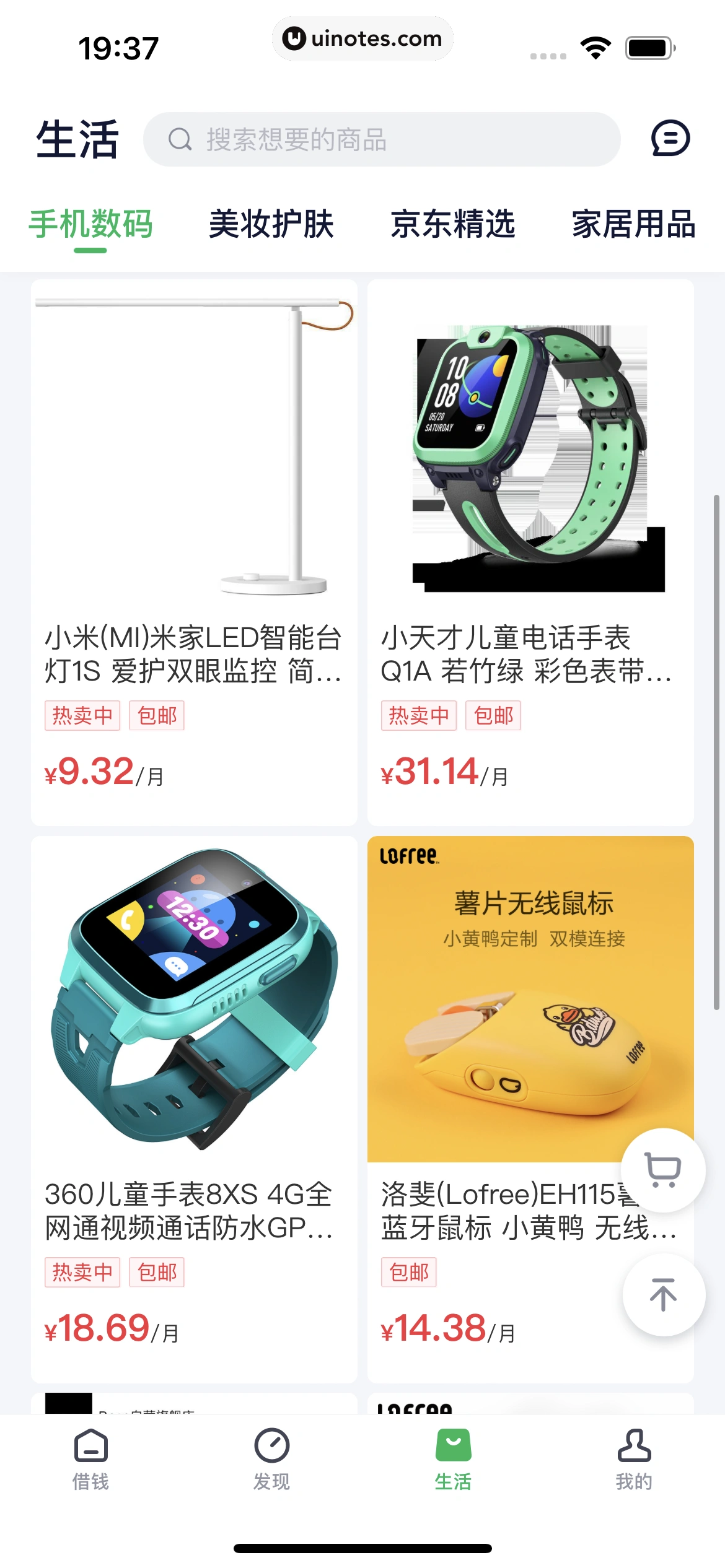
Task: Select the 手机数码 category tab
Action: tap(91, 224)
